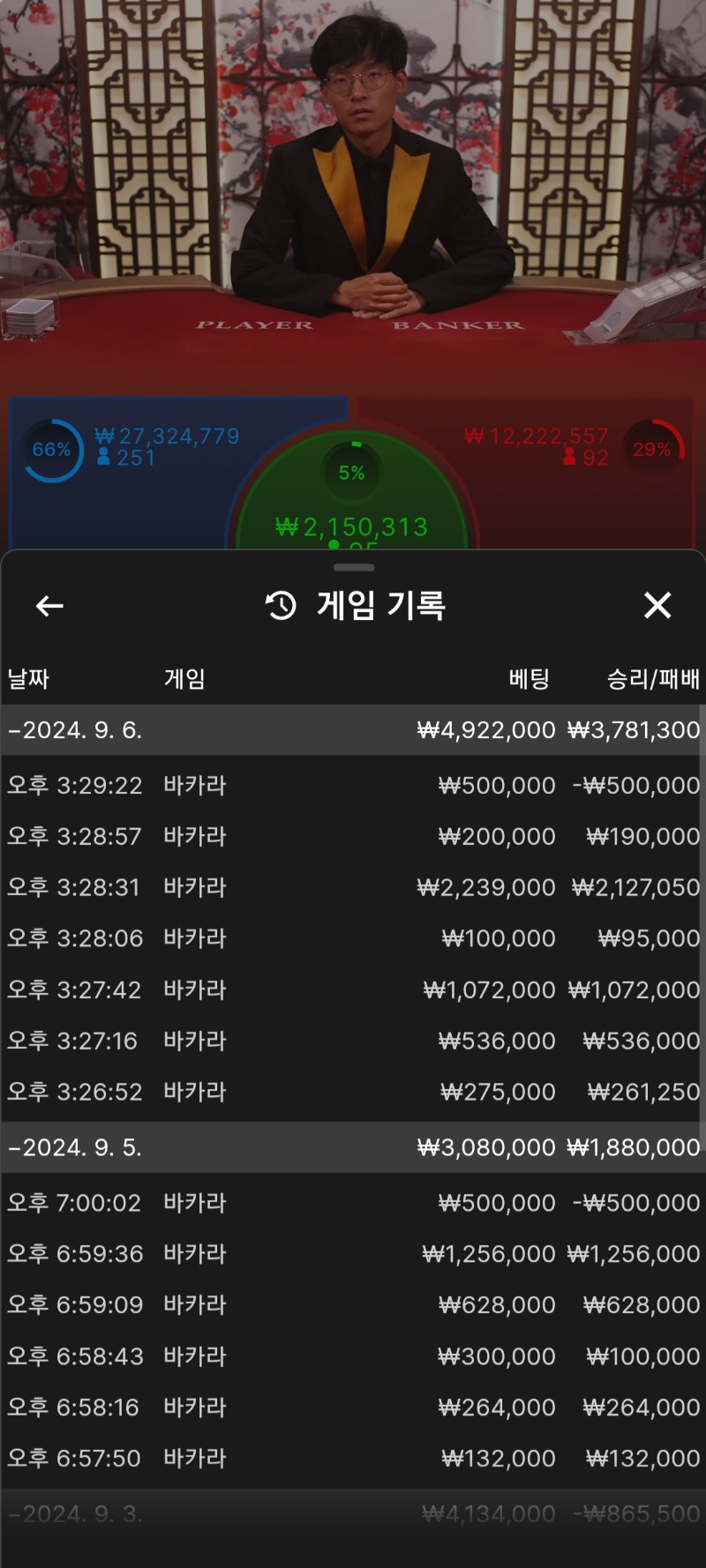View the 오후 7:00:02 baccarat record
The image size is (706, 1568).
click(x=353, y=1203)
